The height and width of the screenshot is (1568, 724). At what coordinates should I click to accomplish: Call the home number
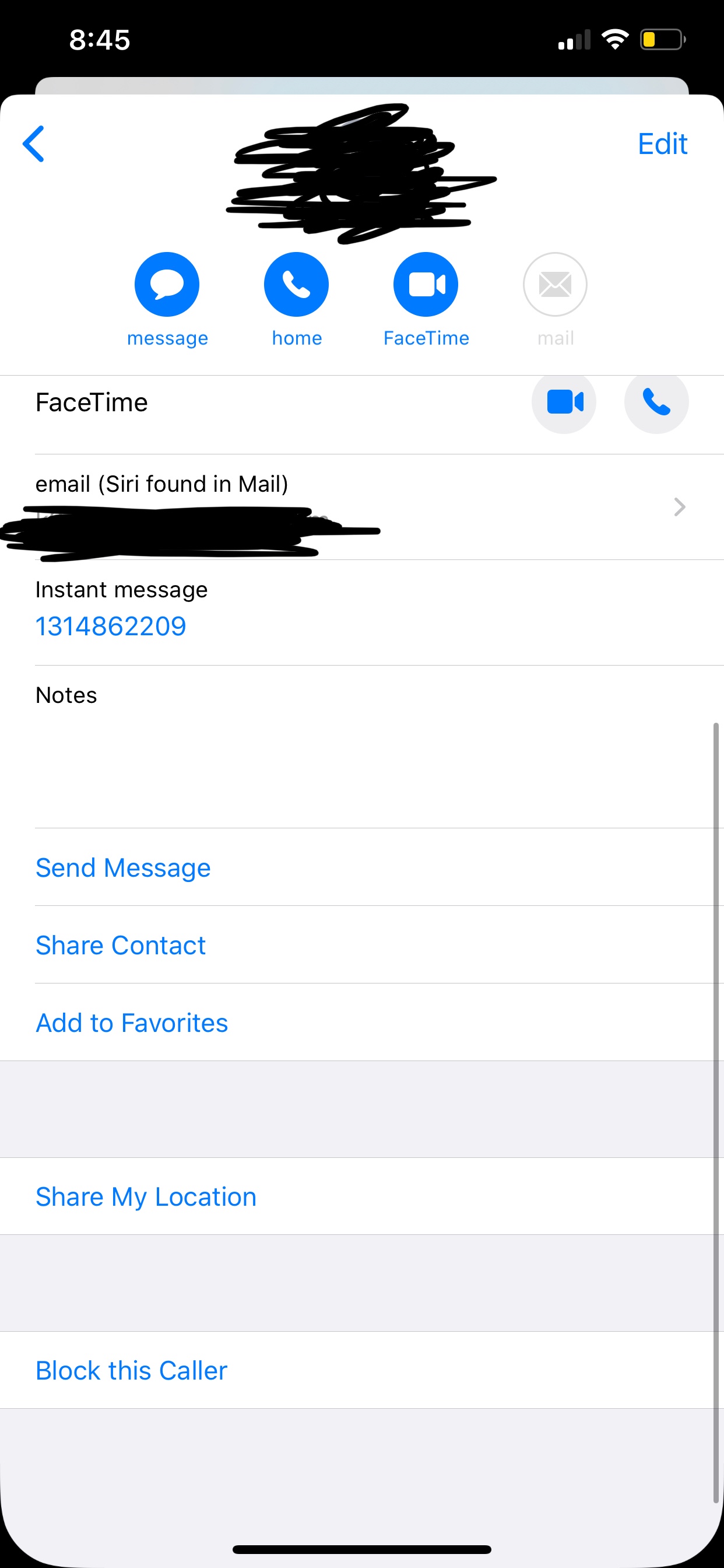(296, 284)
